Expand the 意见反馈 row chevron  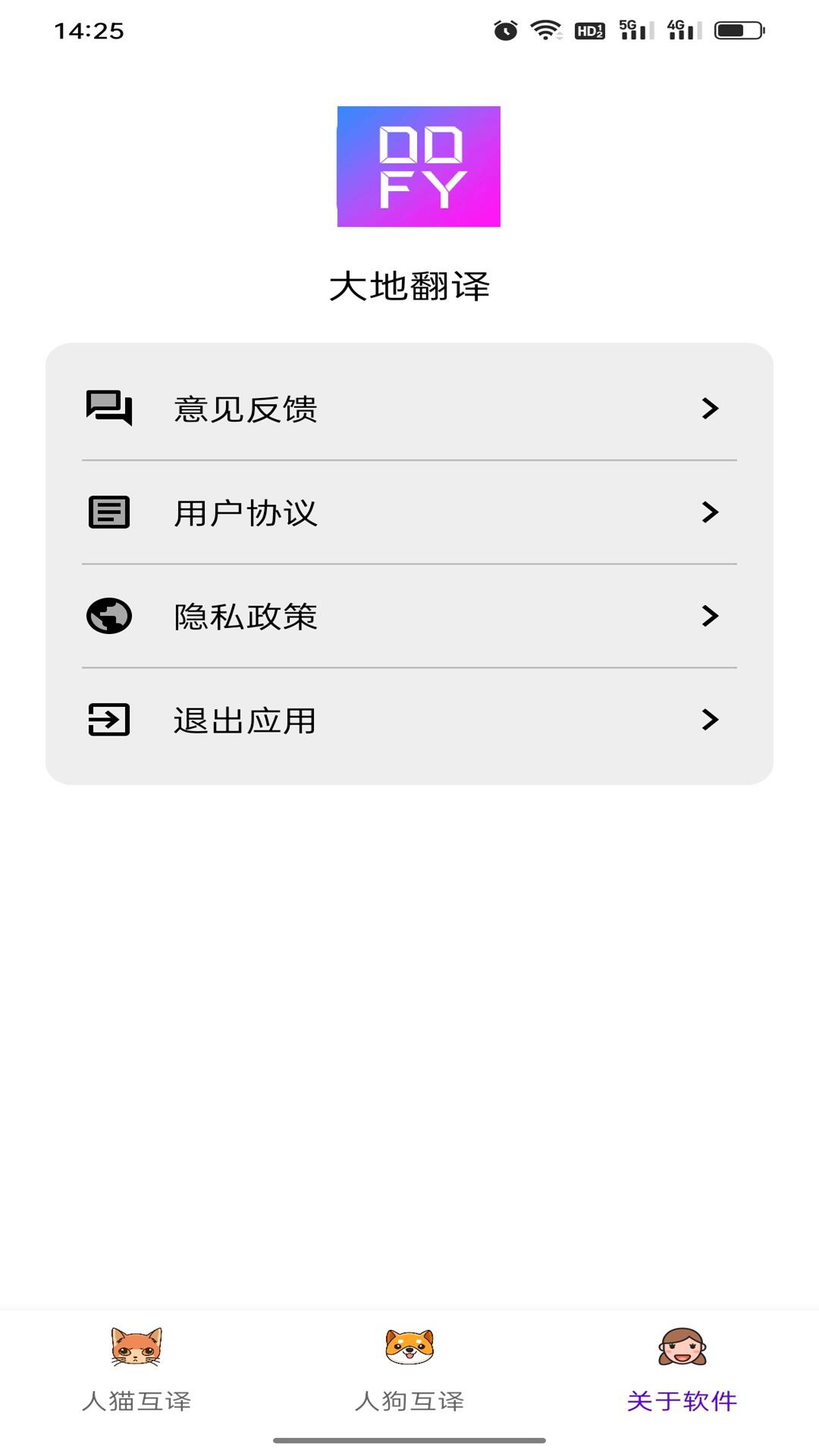click(x=711, y=409)
